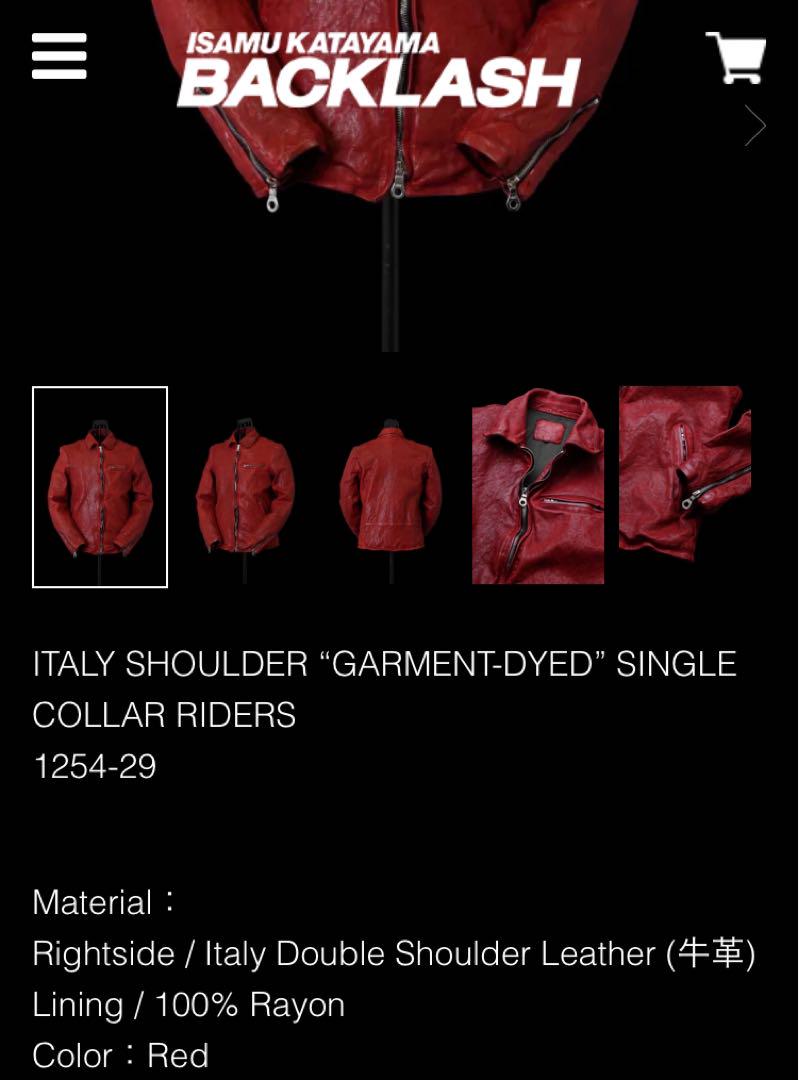799x1080 pixels.
Task: Open the hamburger navigation menu
Action: [x=59, y=56]
